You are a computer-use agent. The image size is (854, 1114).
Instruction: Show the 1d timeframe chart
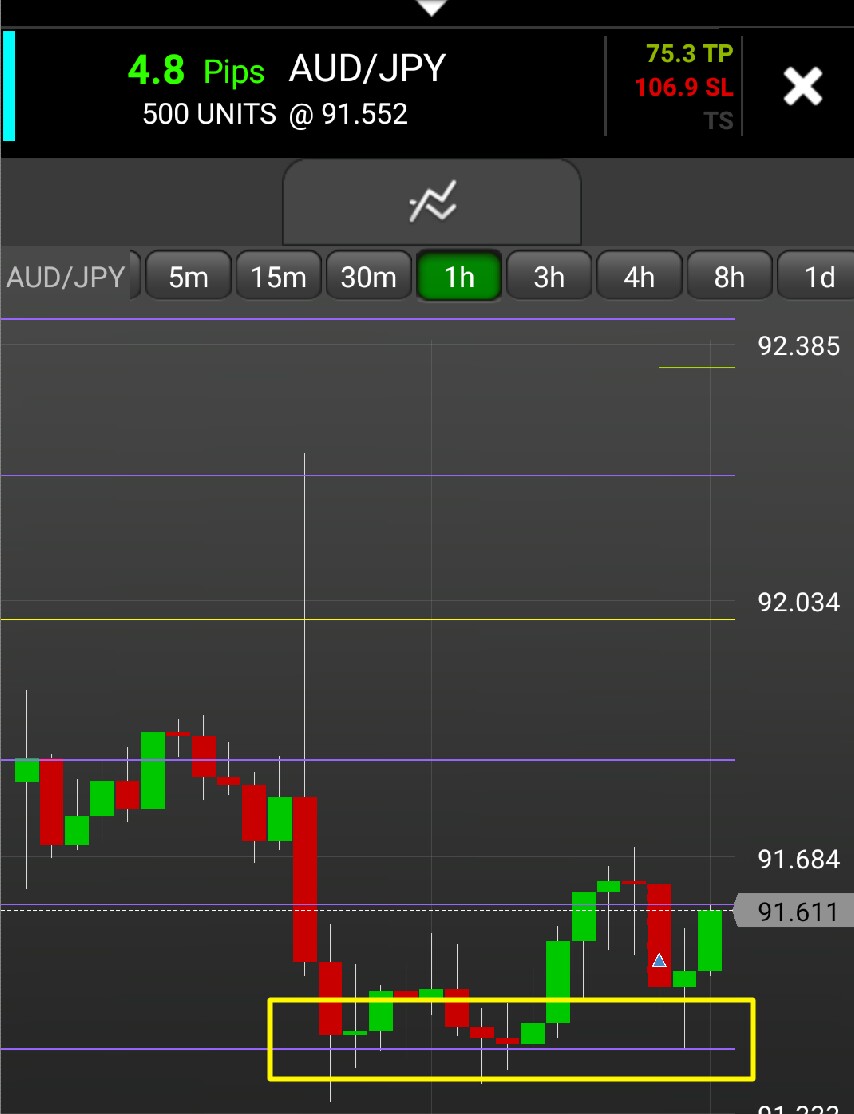coord(818,277)
